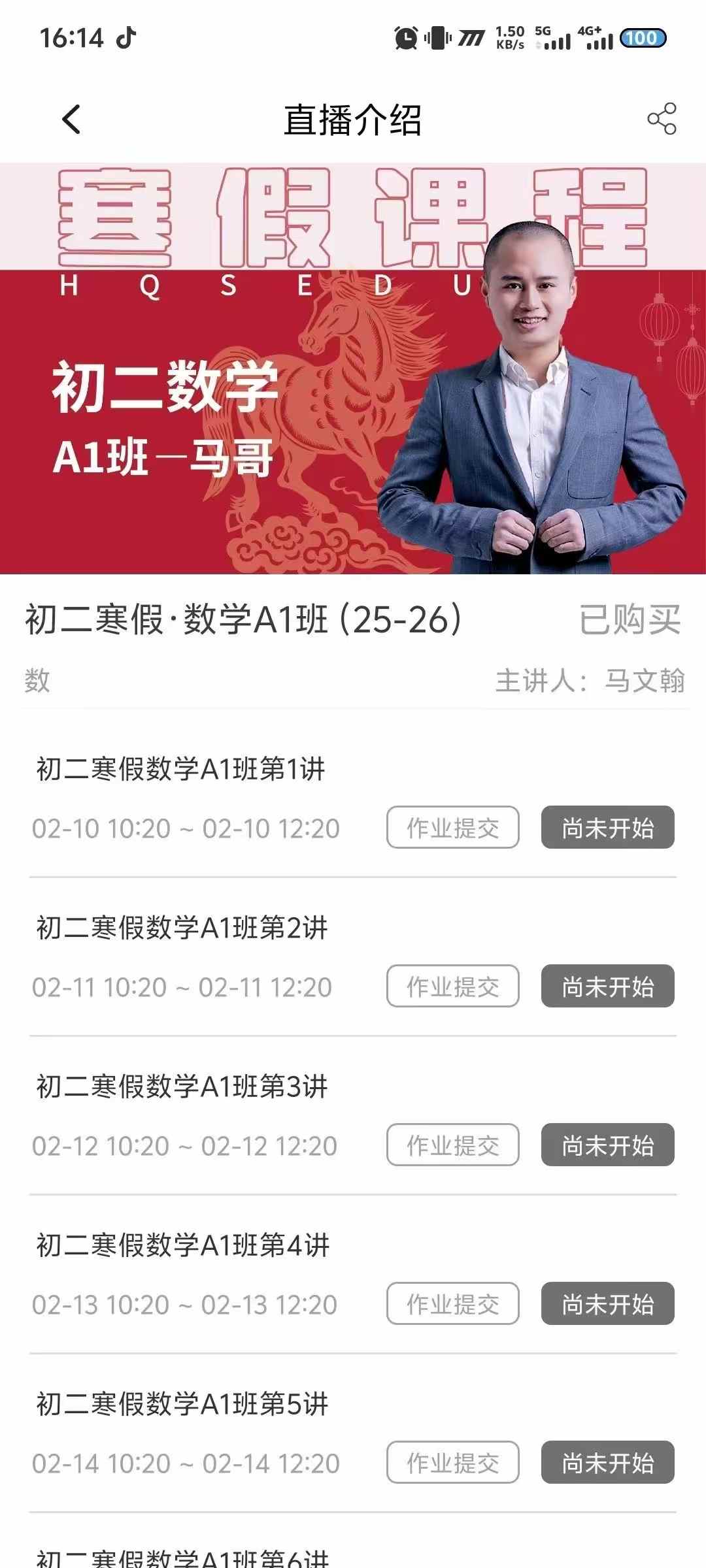Tap the 5G signal indicator

point(552,41)
